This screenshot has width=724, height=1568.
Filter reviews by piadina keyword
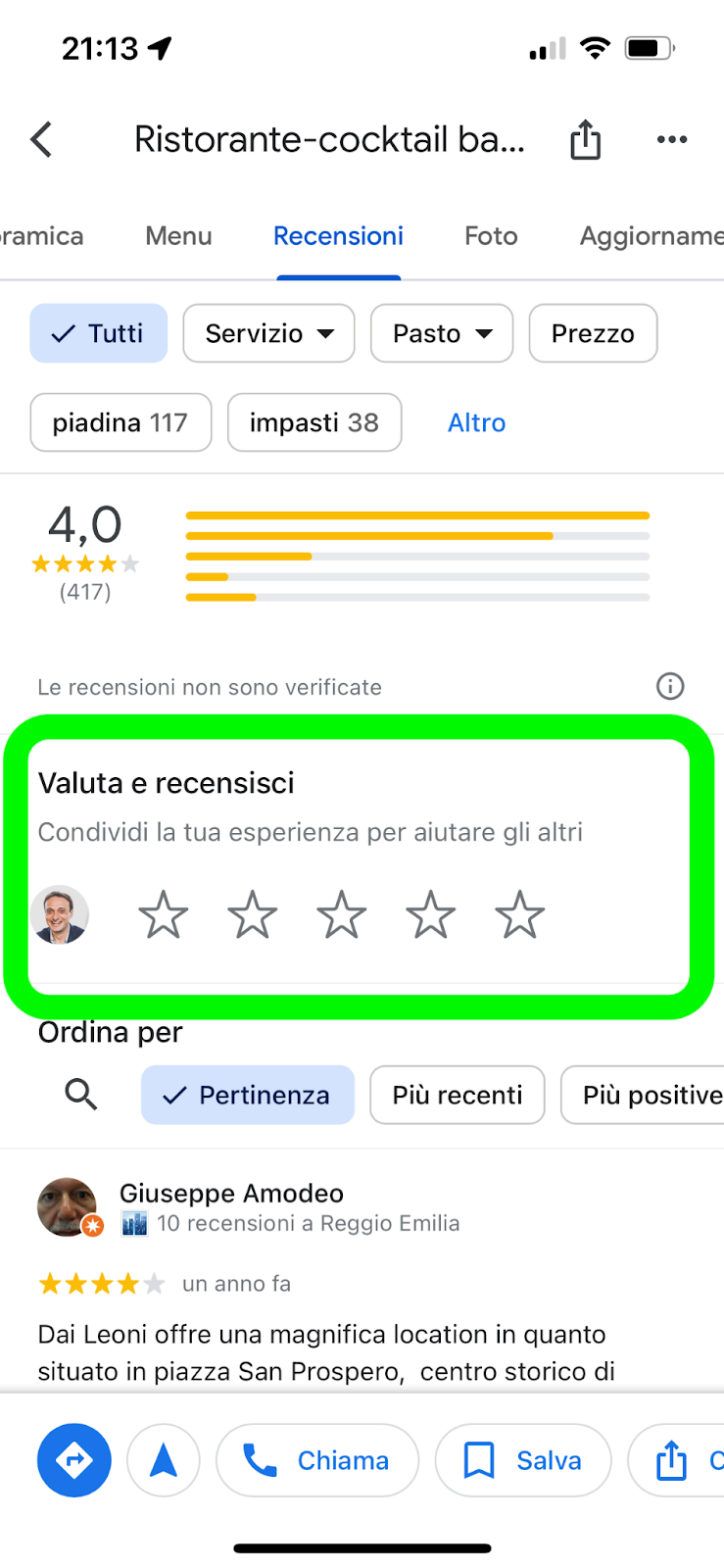121,422
